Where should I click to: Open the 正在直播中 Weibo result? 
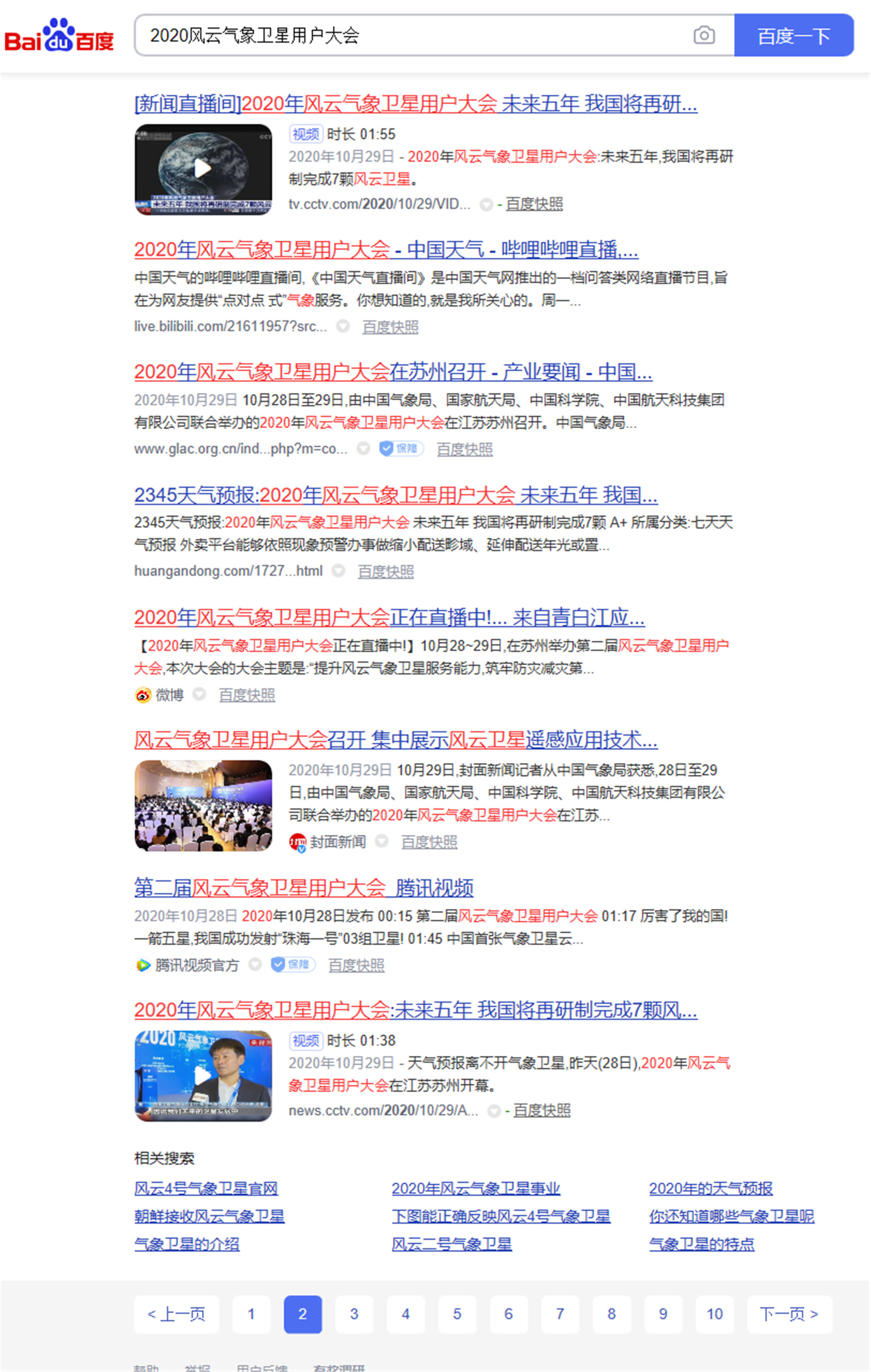coord(389,618)
